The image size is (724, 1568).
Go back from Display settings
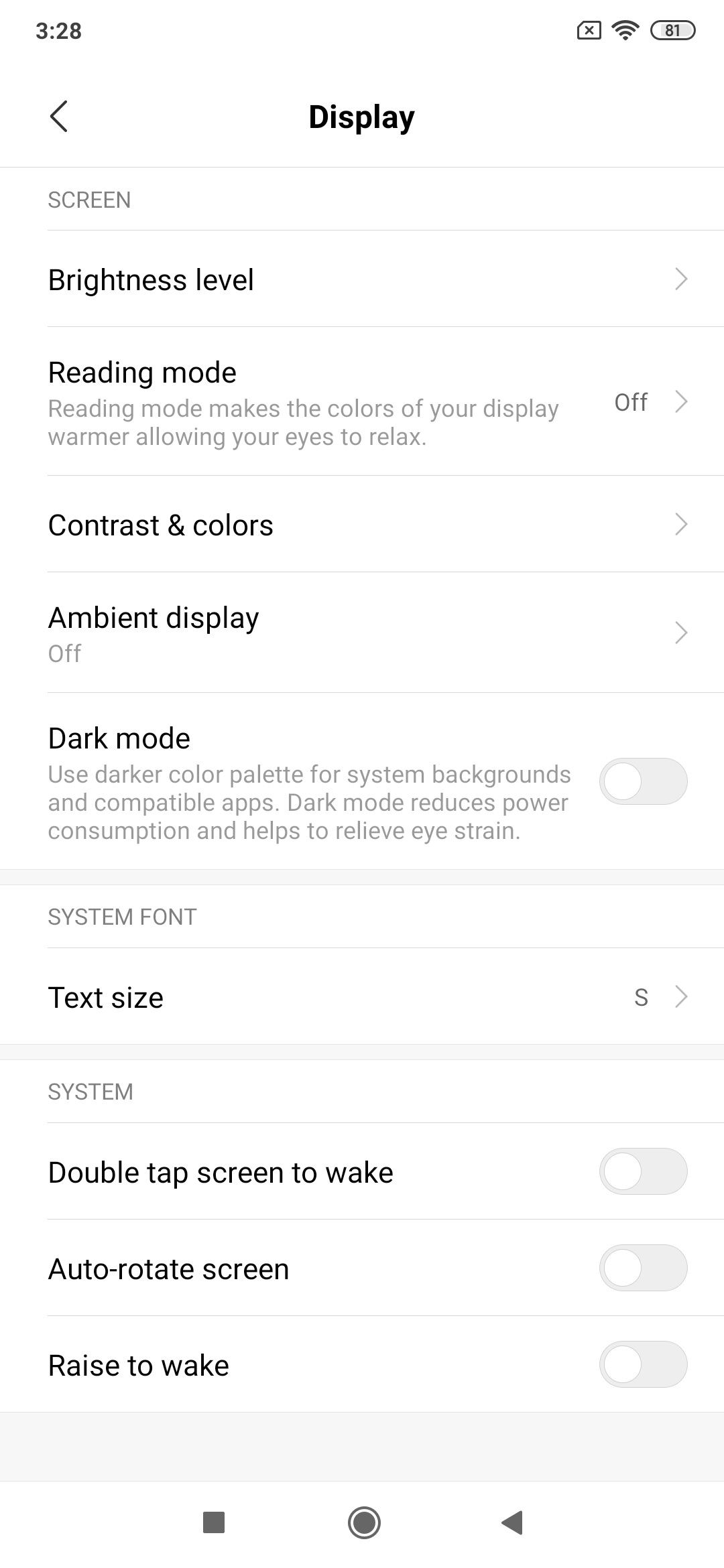click(59, 117)
